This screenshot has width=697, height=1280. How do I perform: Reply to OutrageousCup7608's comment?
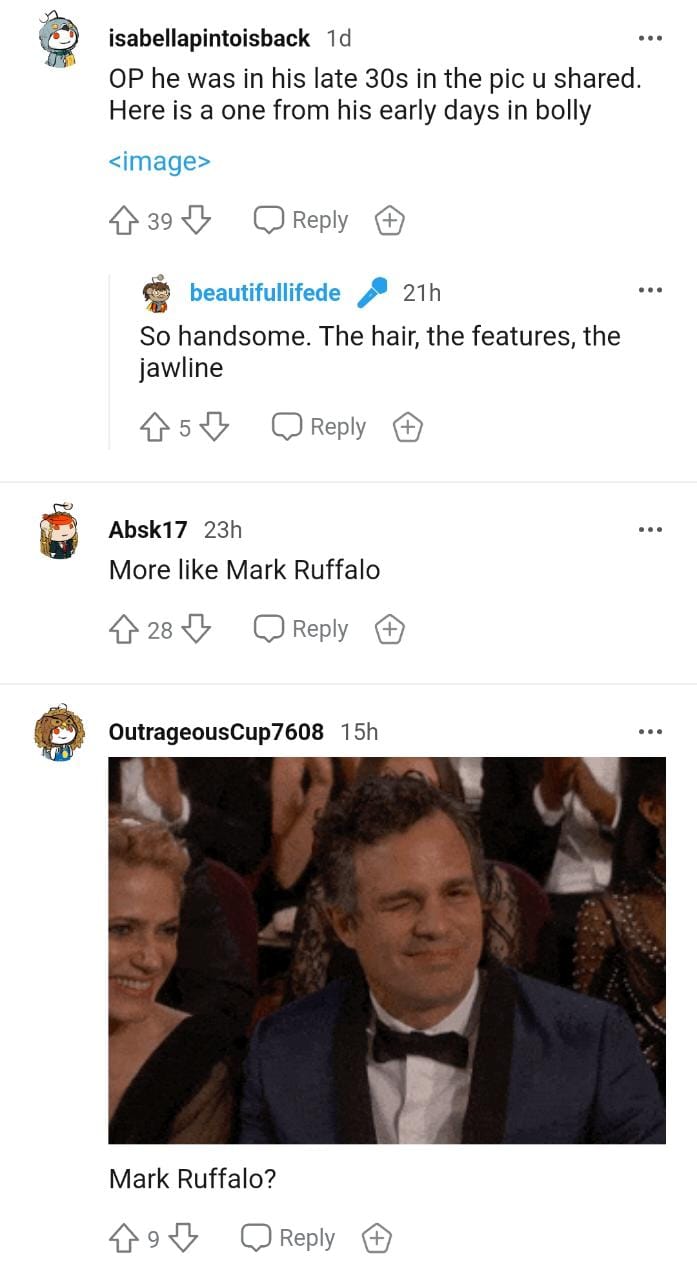288,1238
